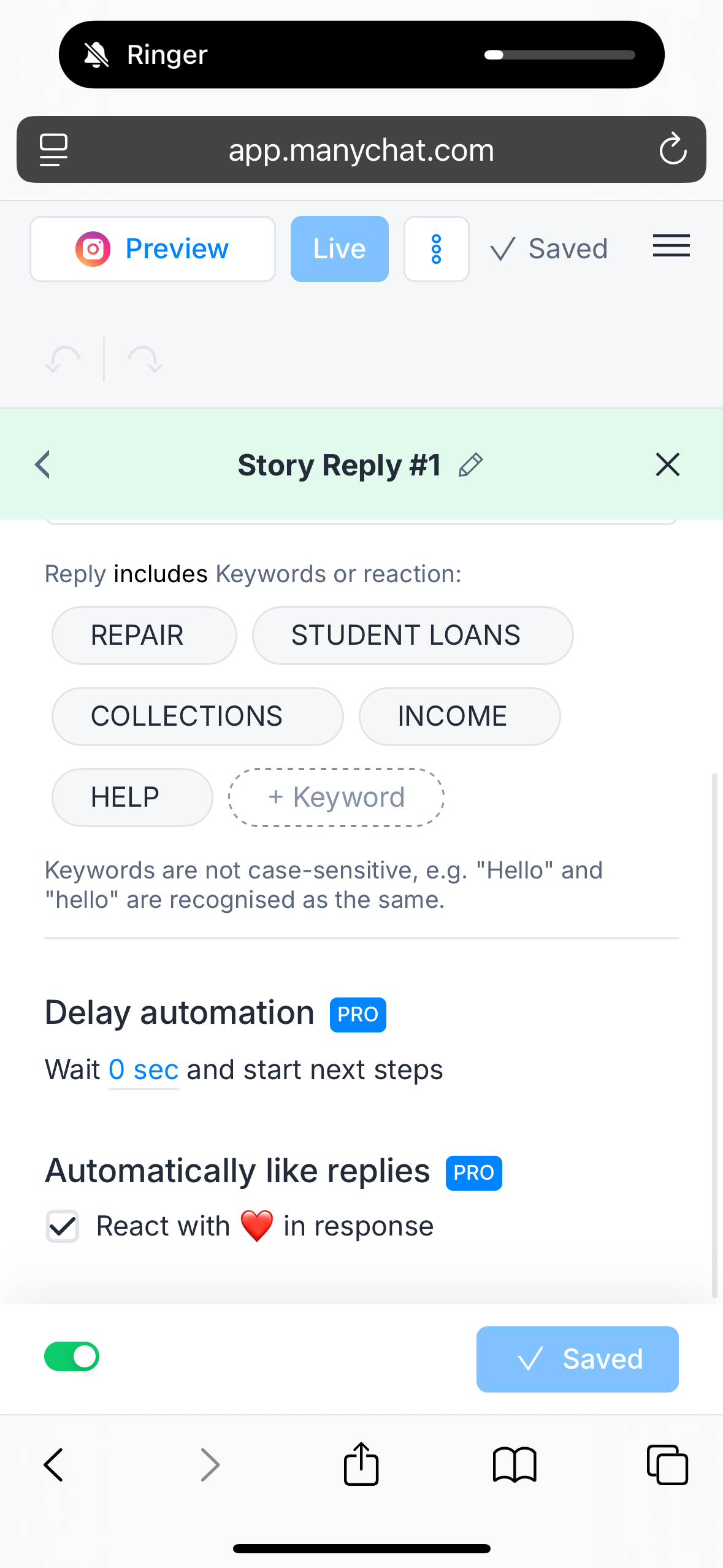Select the INCOME keyword chip
This screenshot has height=1568, width=723.
pyautogui.click(x=460, y=717)
